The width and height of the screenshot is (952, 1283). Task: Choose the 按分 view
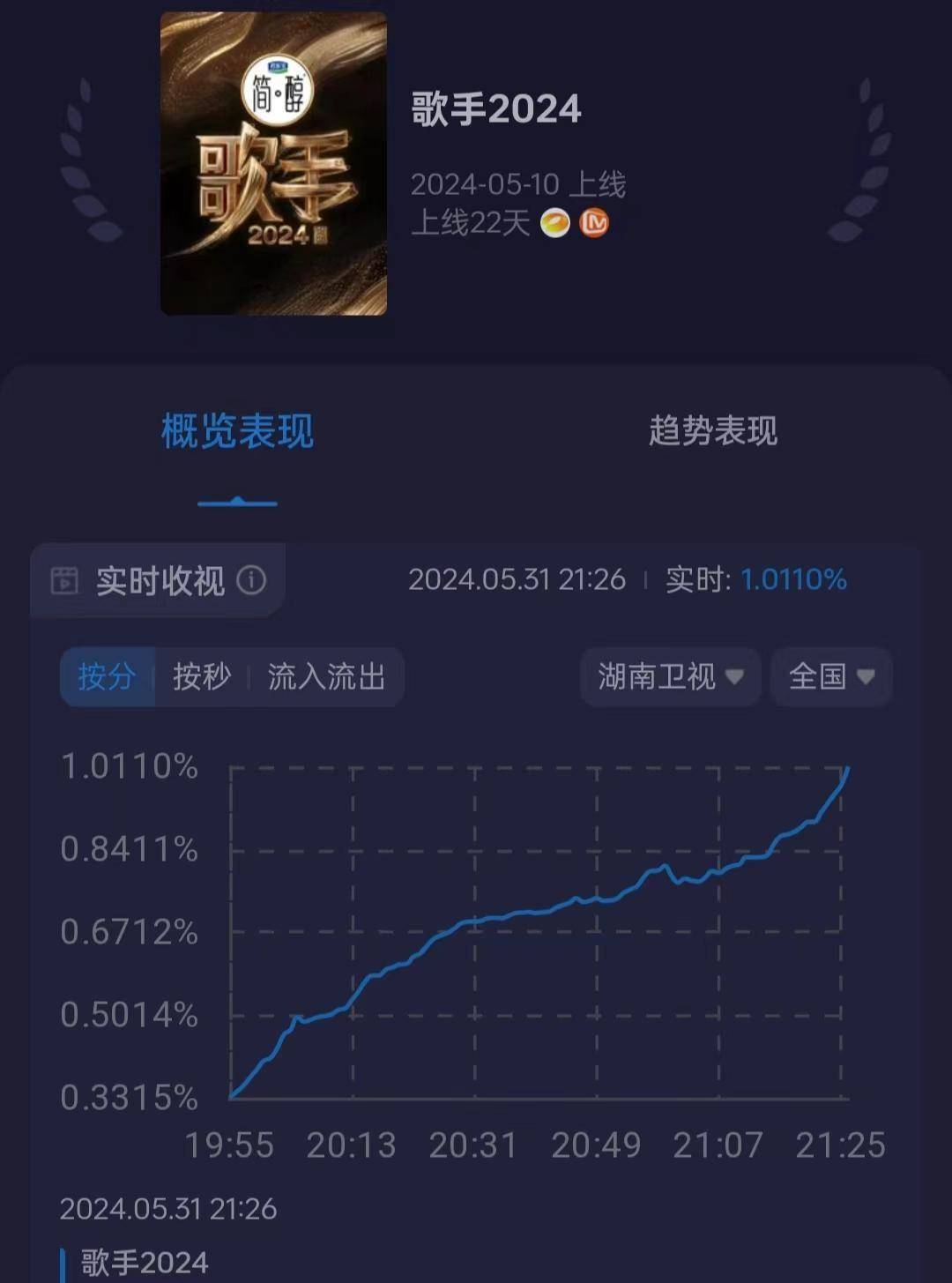point(107,677)
